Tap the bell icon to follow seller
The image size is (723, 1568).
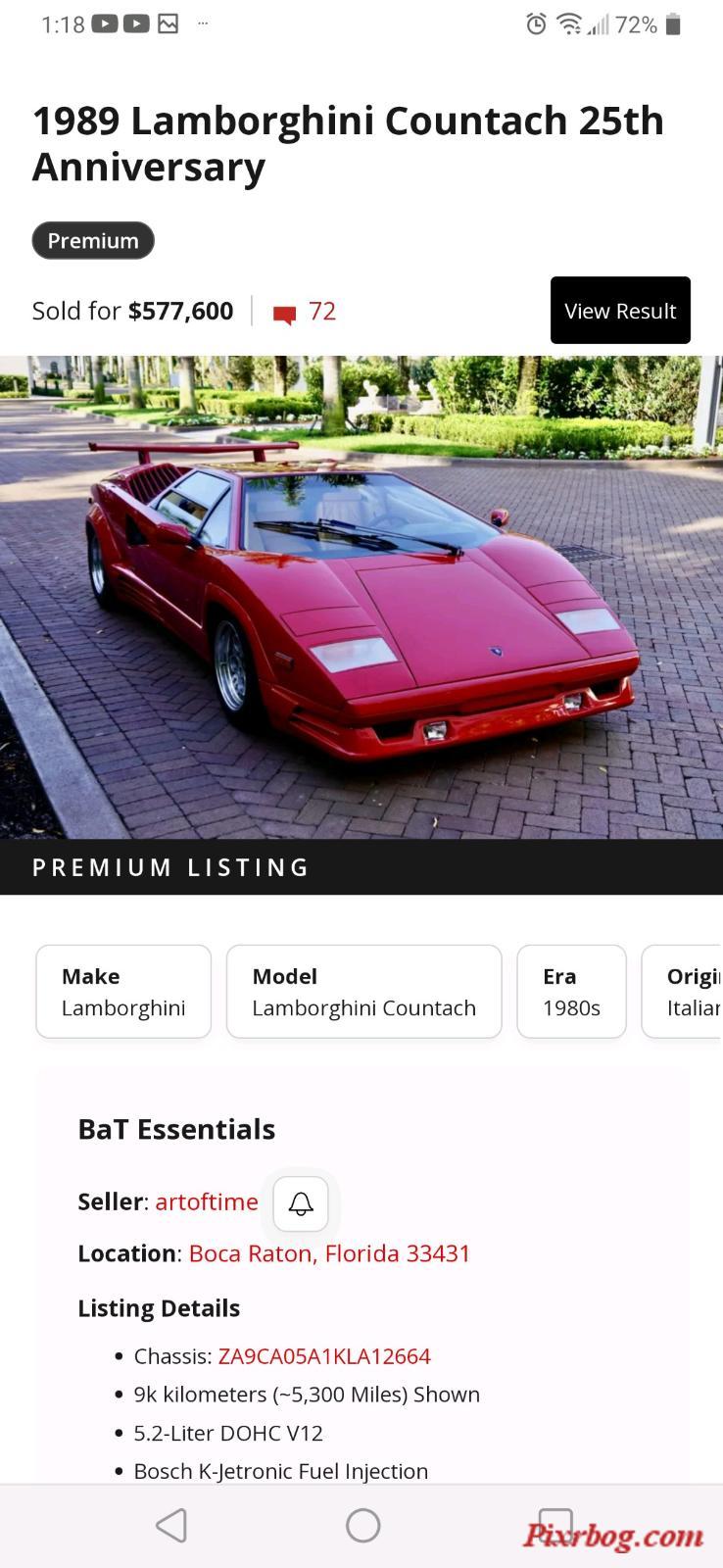coord(301,1203)
